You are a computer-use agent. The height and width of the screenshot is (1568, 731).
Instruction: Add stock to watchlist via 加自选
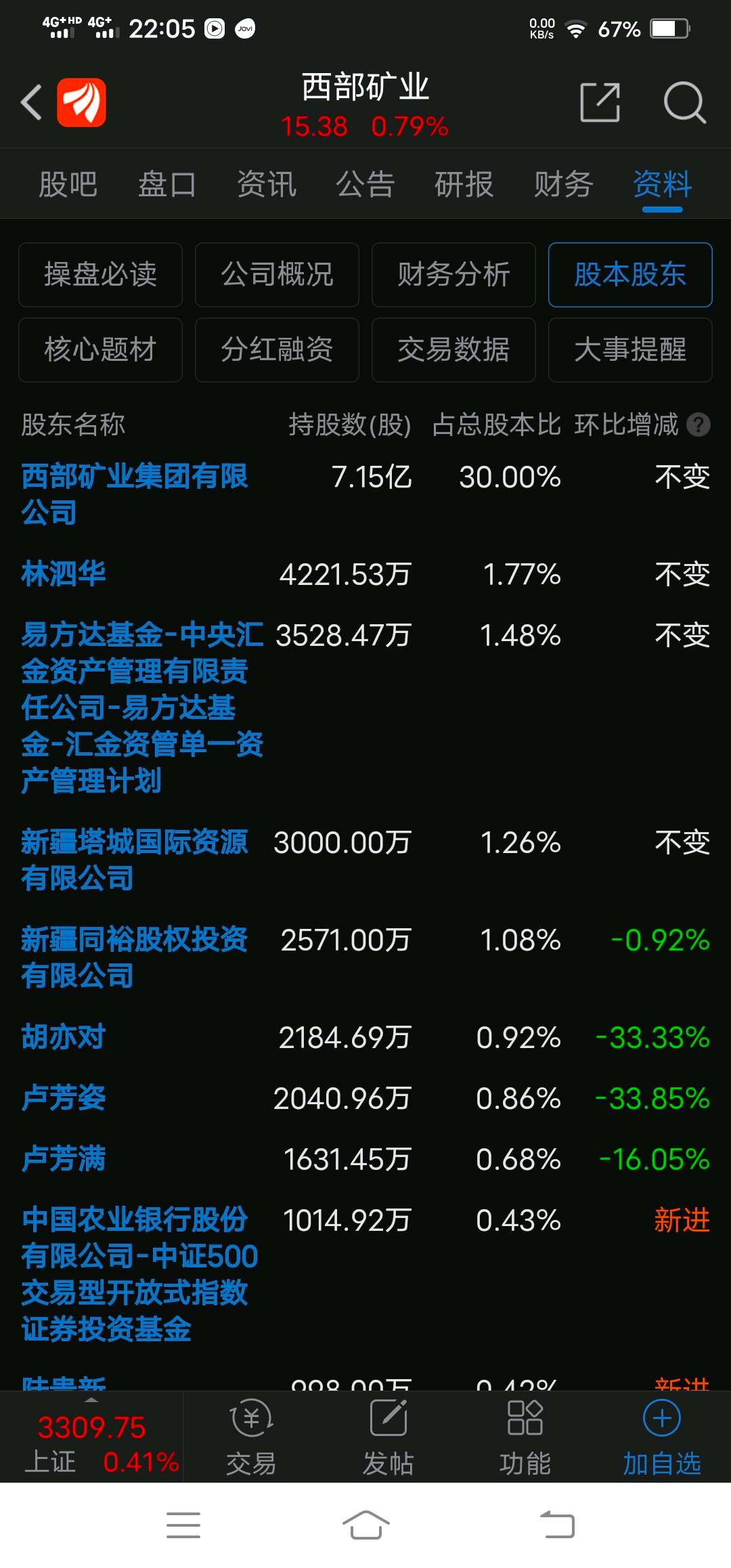coord(662,1437)
